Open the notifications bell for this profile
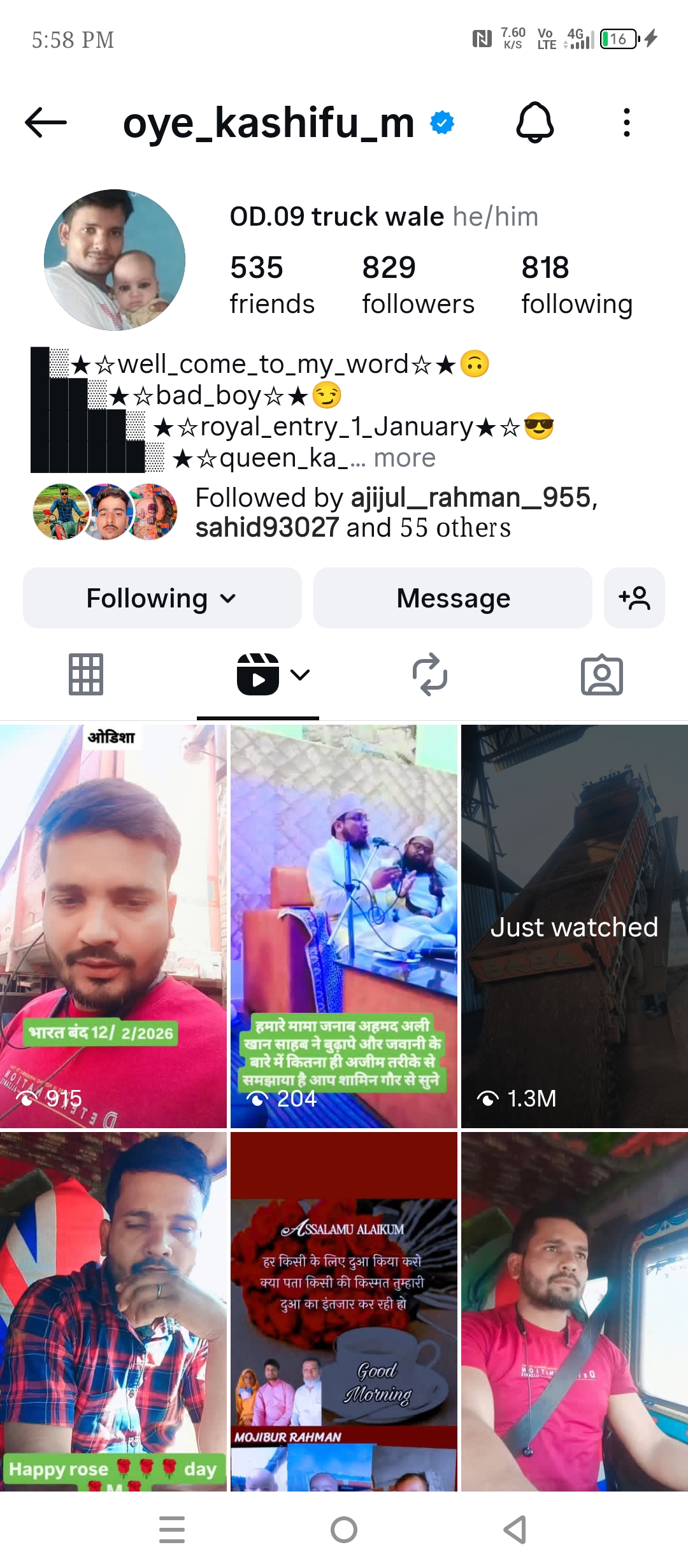688x1568 pixels. [x=534, y=122]
